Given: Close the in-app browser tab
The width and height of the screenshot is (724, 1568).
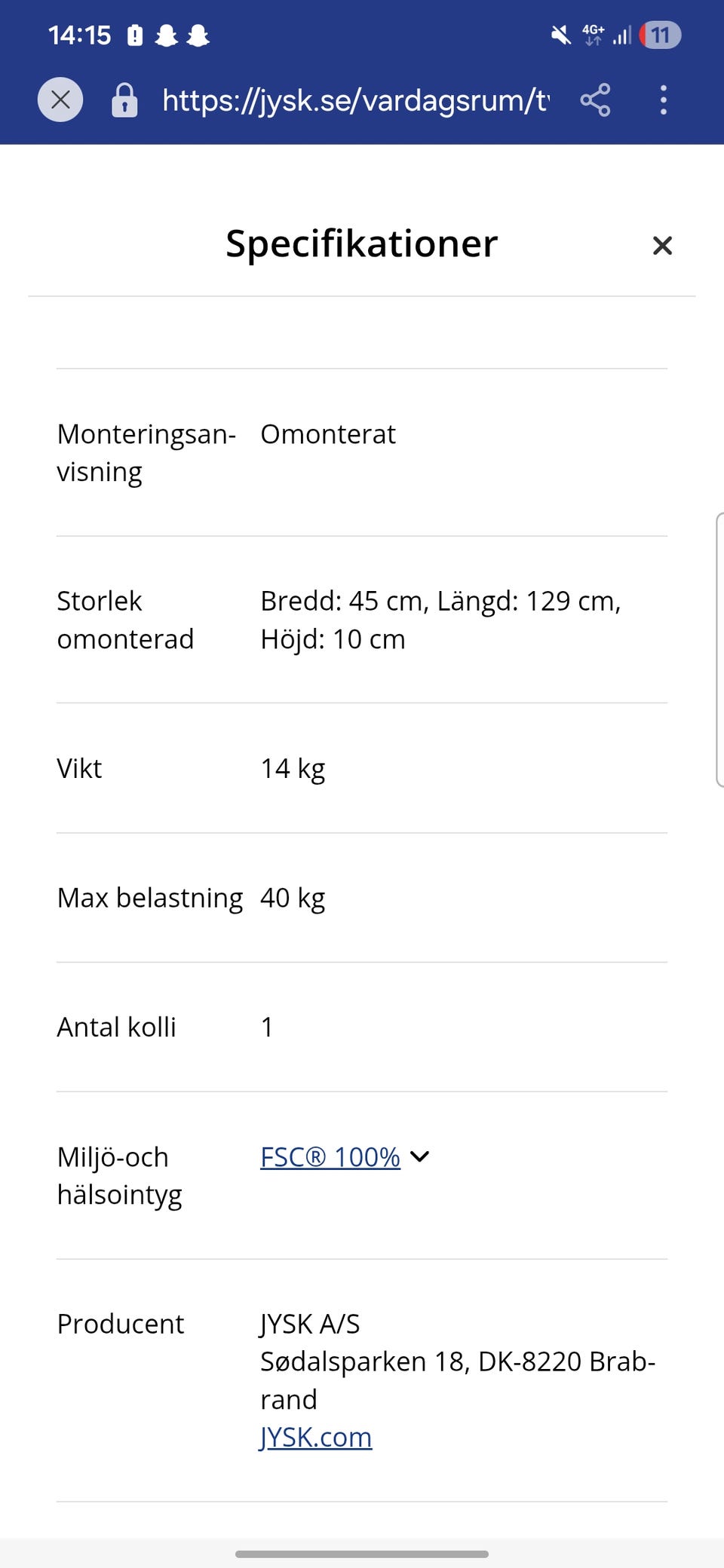Looking at the screenshot, I should 60,100.
